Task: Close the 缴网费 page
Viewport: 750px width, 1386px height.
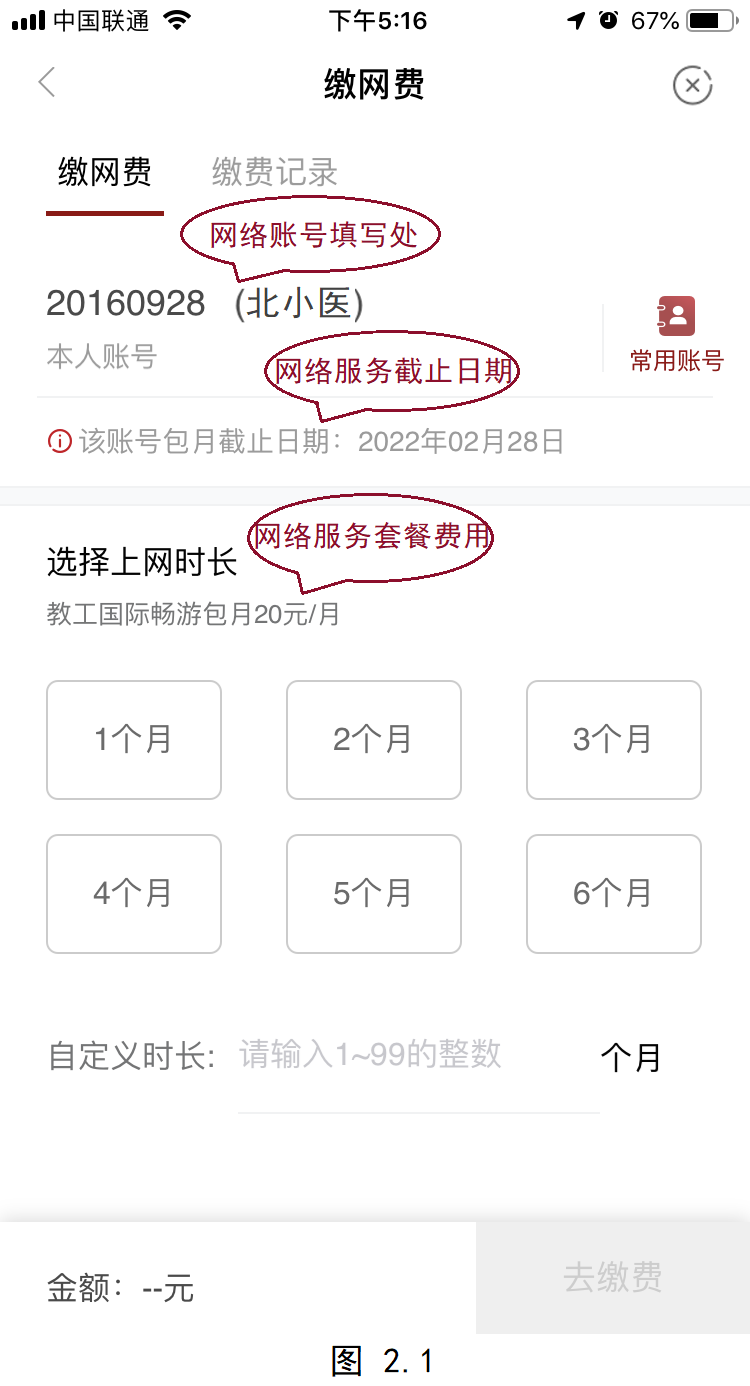Action: pyautogui.click(x=692, y=85)
